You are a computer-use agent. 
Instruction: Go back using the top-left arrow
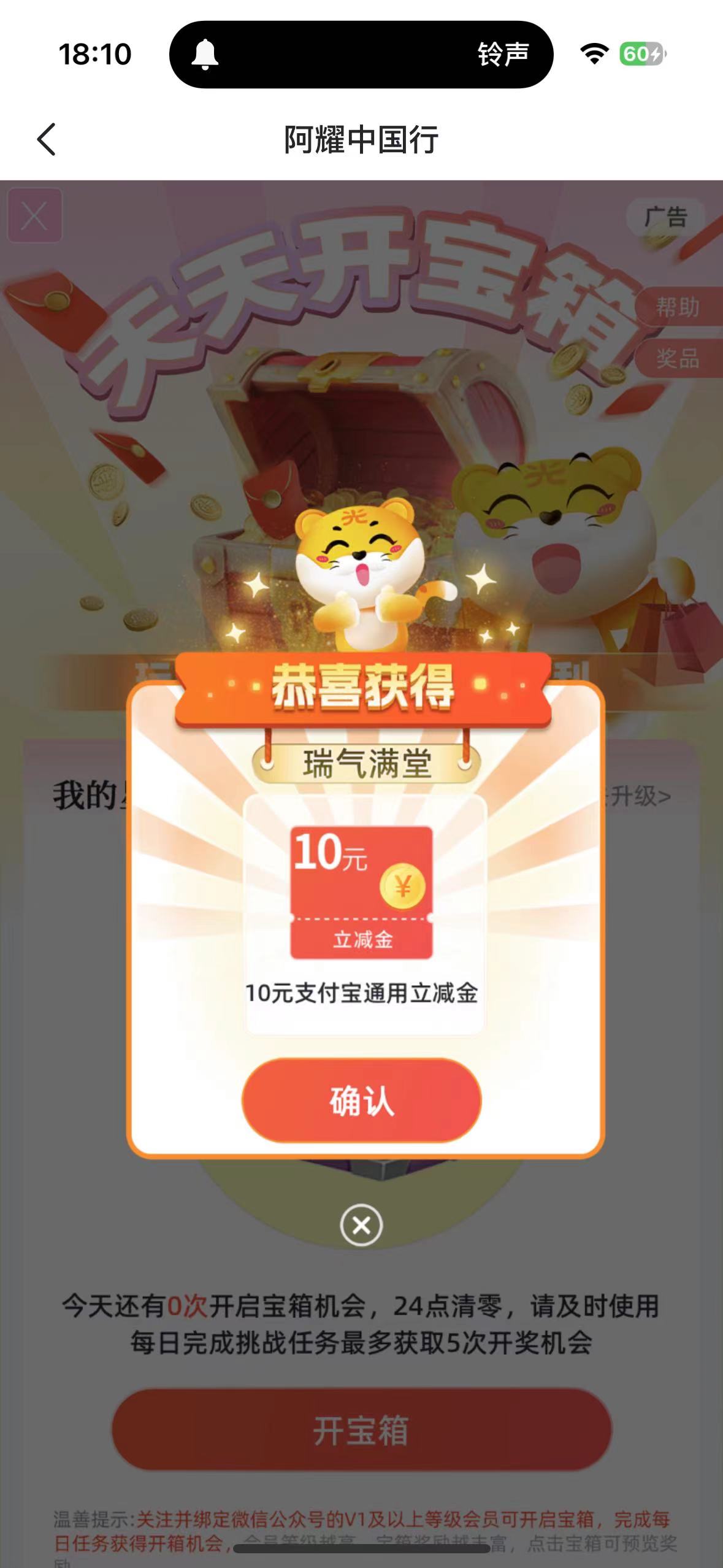pos(47,139)
